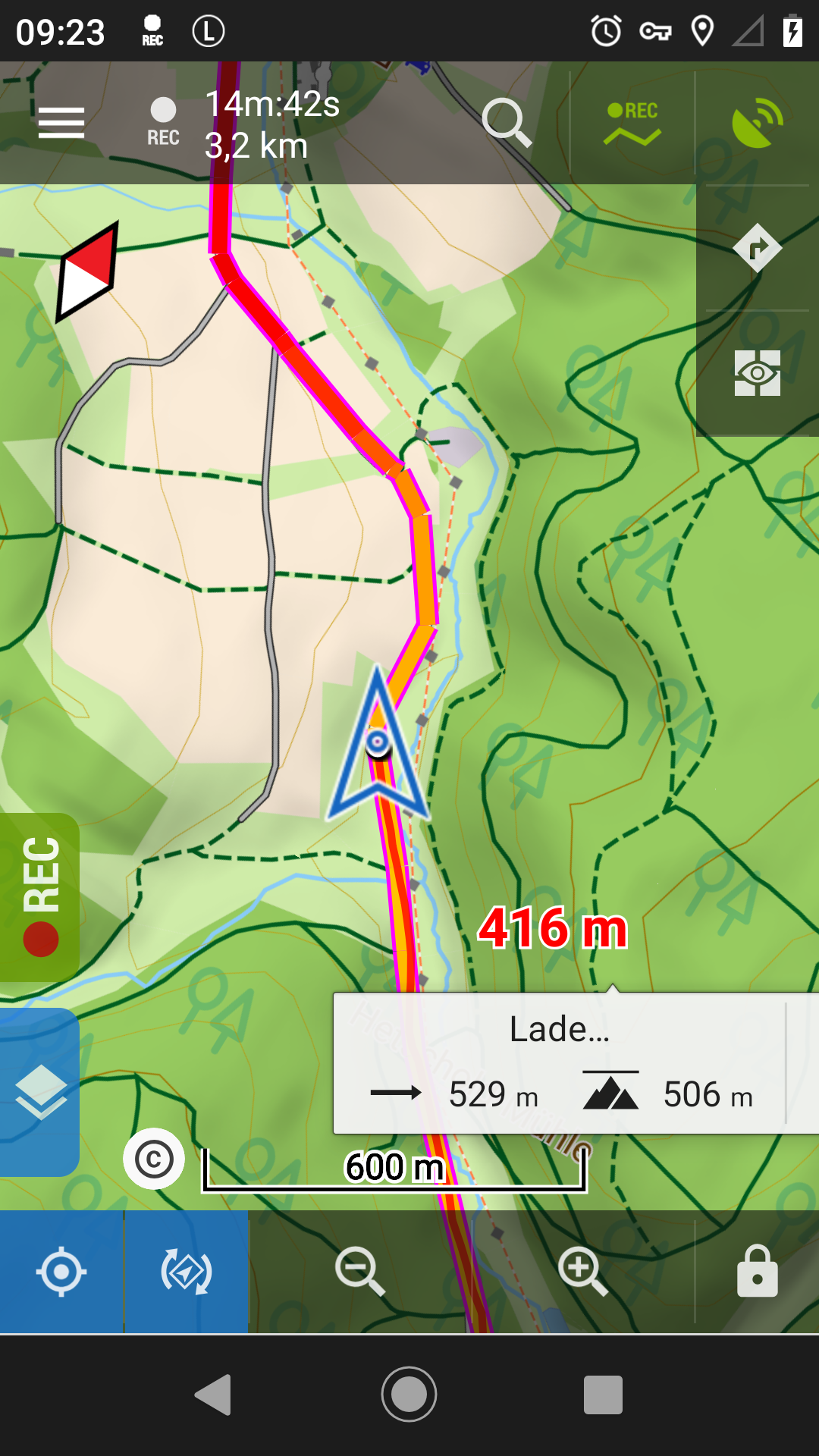Center the map on my location

pos(61,1272)
